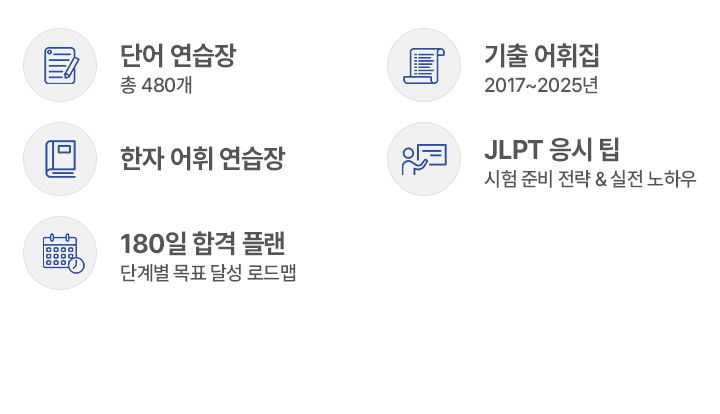
Task: Open 기출 어휘집 2017~2025년
Action: pos(541,56)
